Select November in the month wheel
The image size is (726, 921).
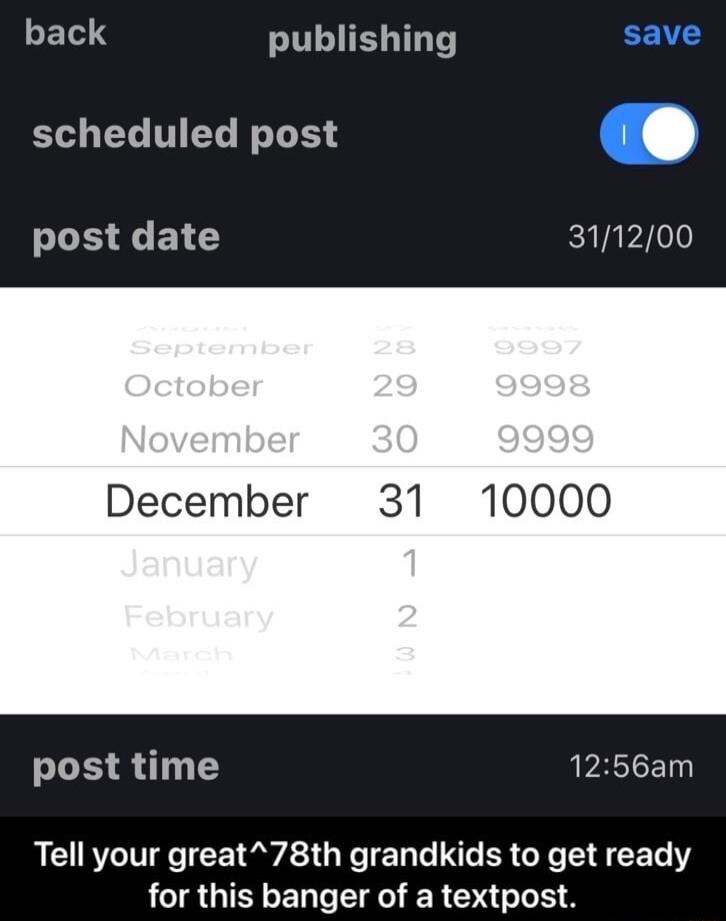click(209, 440)
